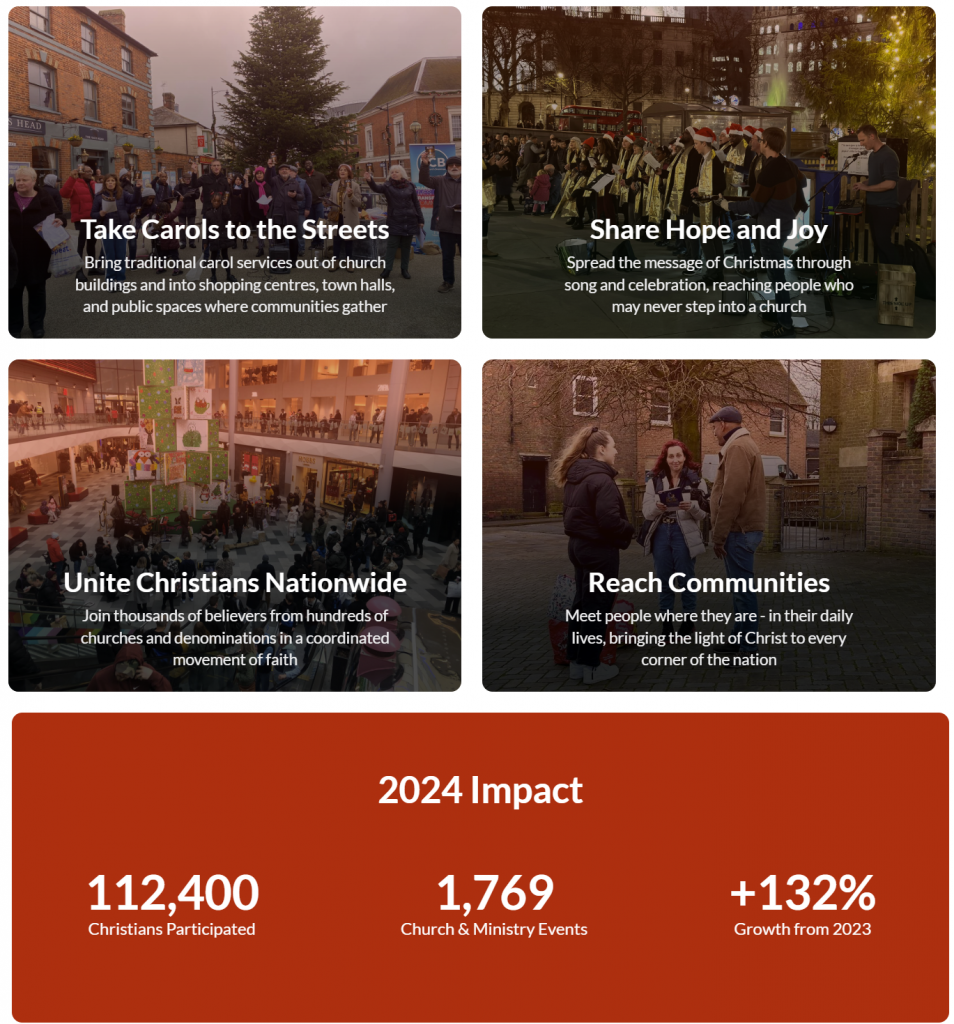Tap the Reach Communities card
Image resolution: width=954 pixels, height=1024 pixels.
click(x=708, y=525)
